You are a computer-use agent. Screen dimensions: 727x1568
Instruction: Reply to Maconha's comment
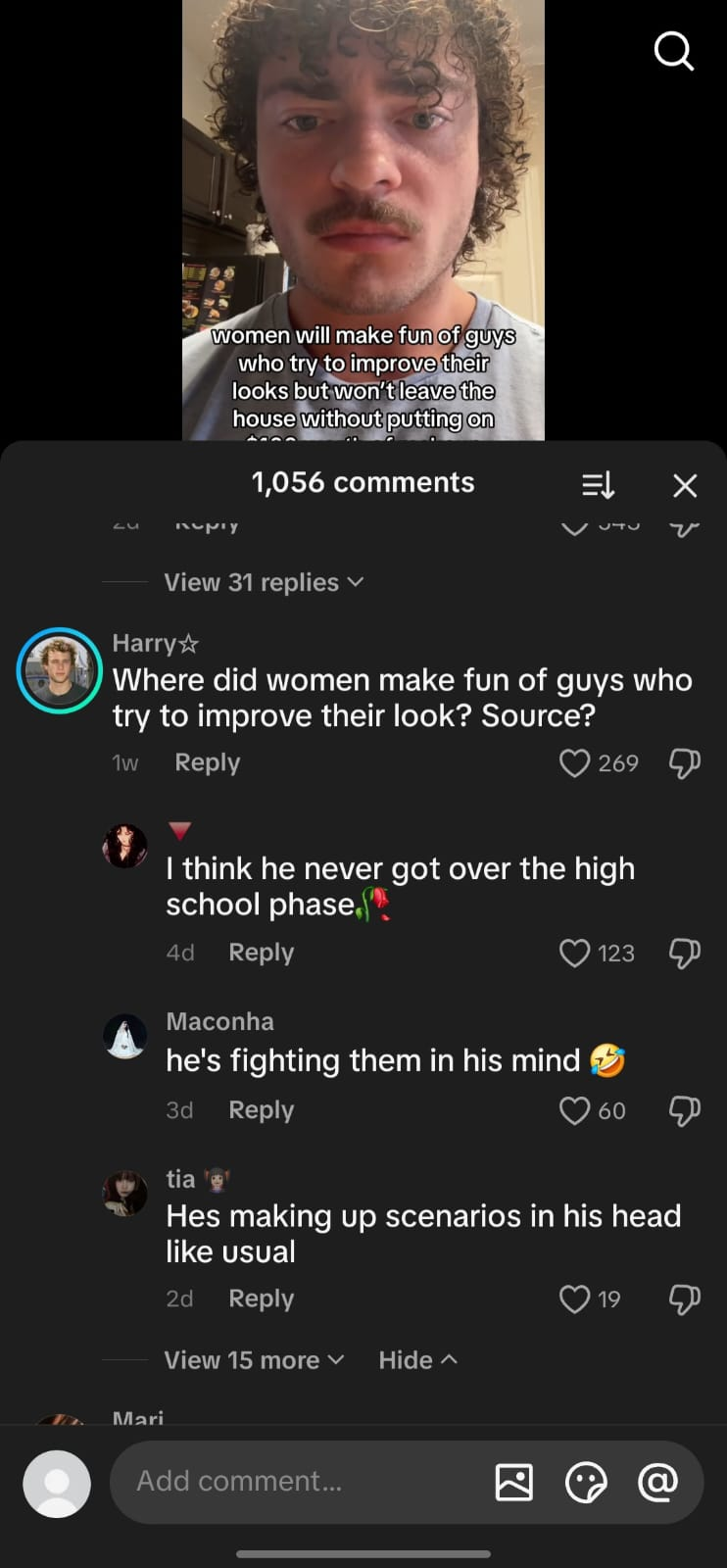pos(261,1110)
